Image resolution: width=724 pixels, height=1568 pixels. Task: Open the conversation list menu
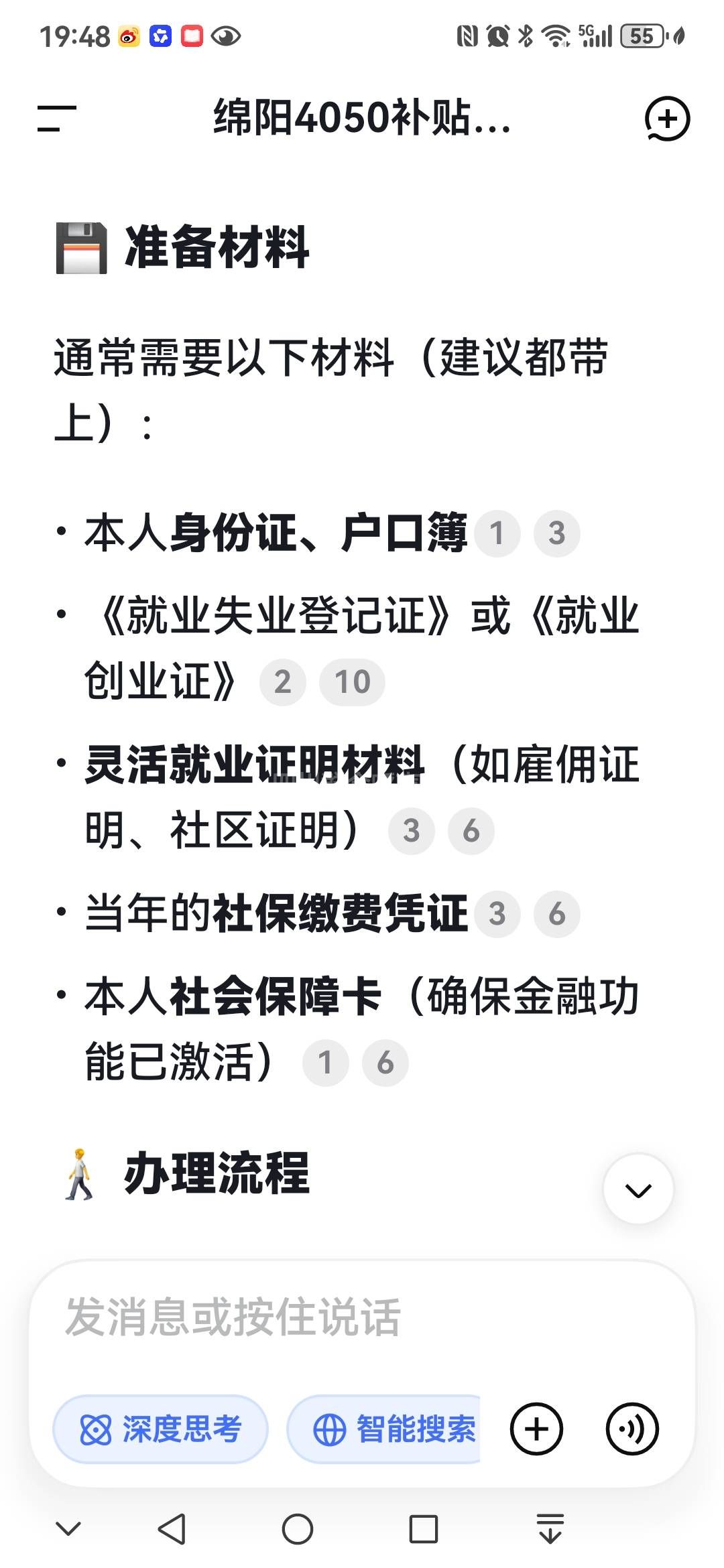tap(57, 119)
